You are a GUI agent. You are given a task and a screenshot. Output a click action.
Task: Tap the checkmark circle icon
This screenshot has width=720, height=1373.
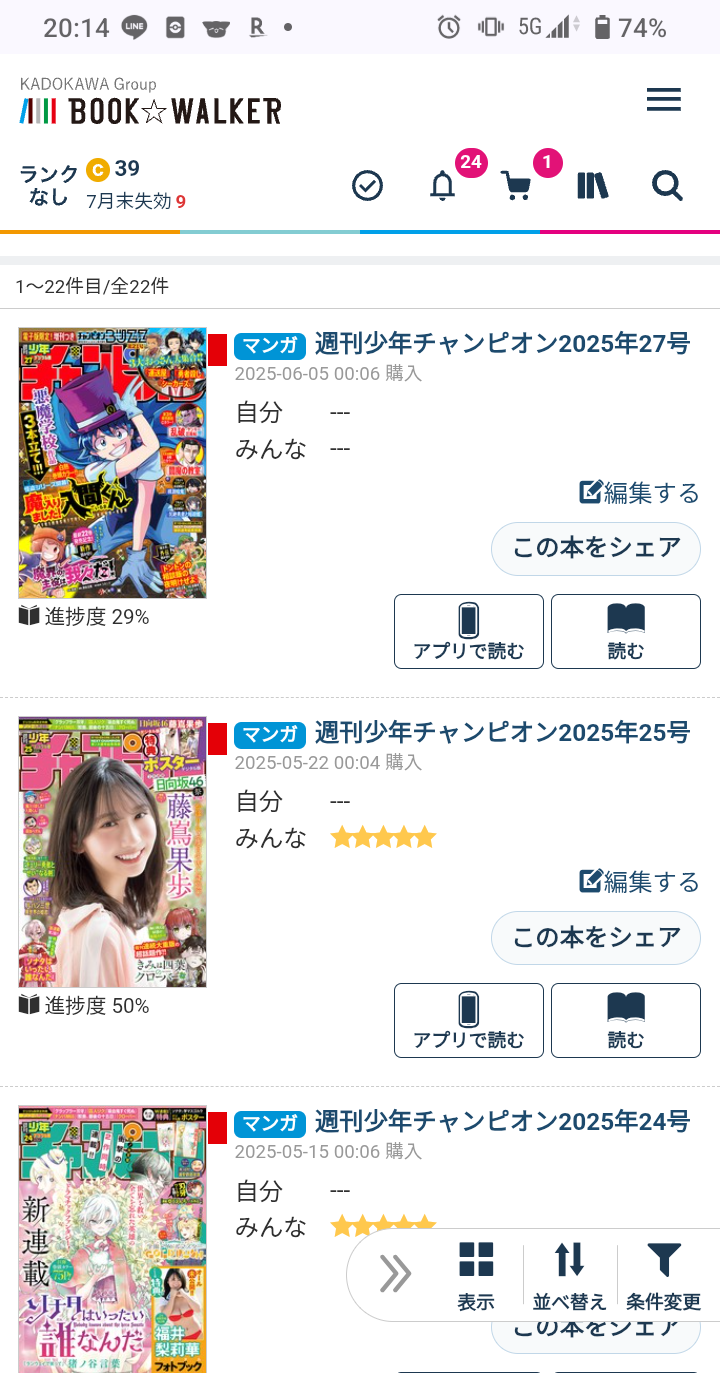(x=368, y=186)
